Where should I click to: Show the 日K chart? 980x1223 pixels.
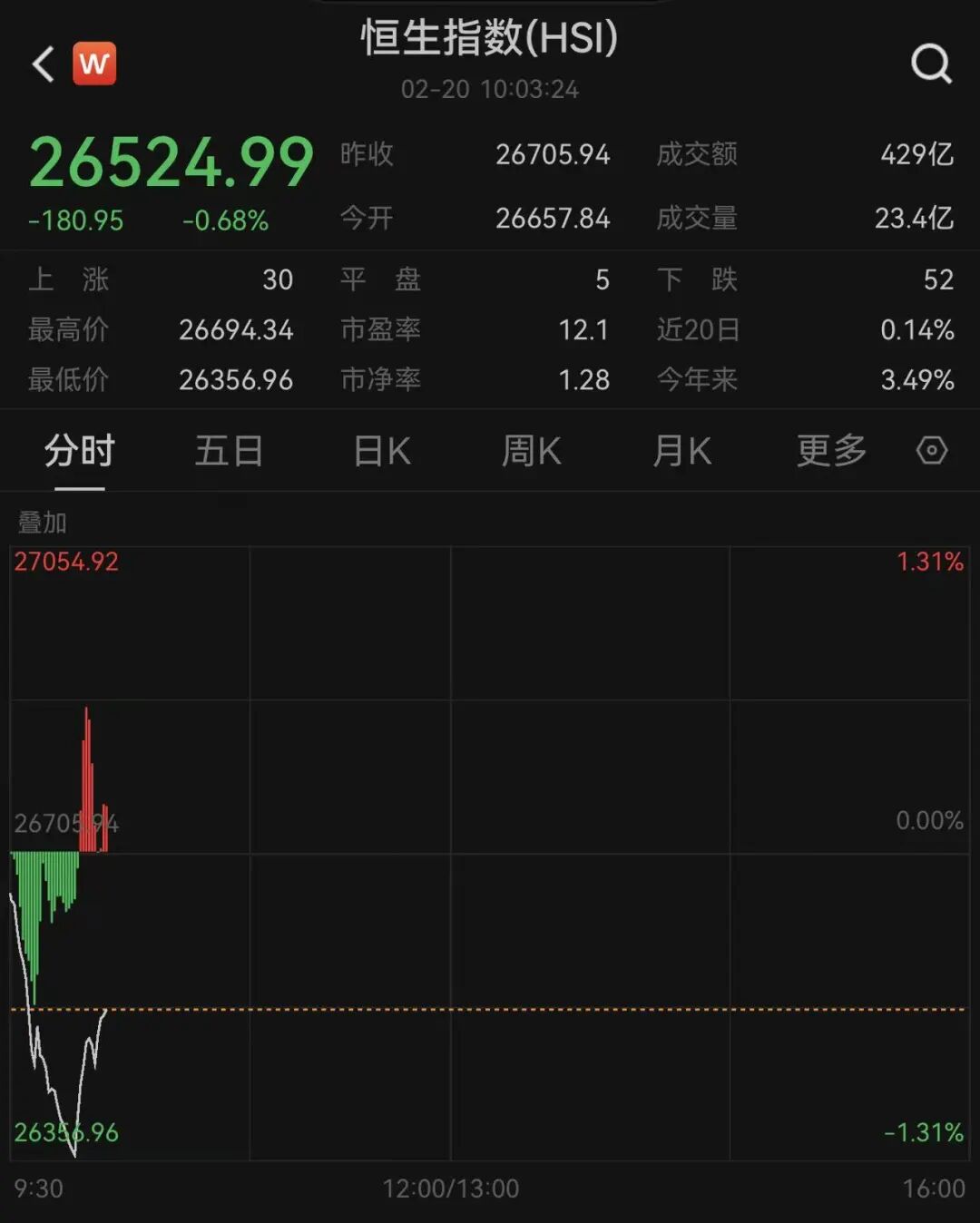coord(381,451)
